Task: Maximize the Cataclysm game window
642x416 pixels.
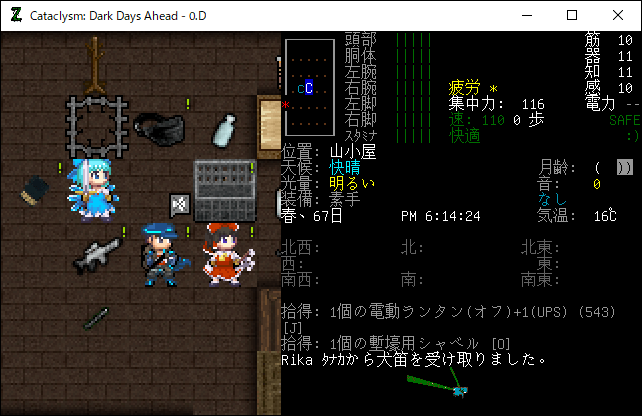Action: tap(571, 15)
